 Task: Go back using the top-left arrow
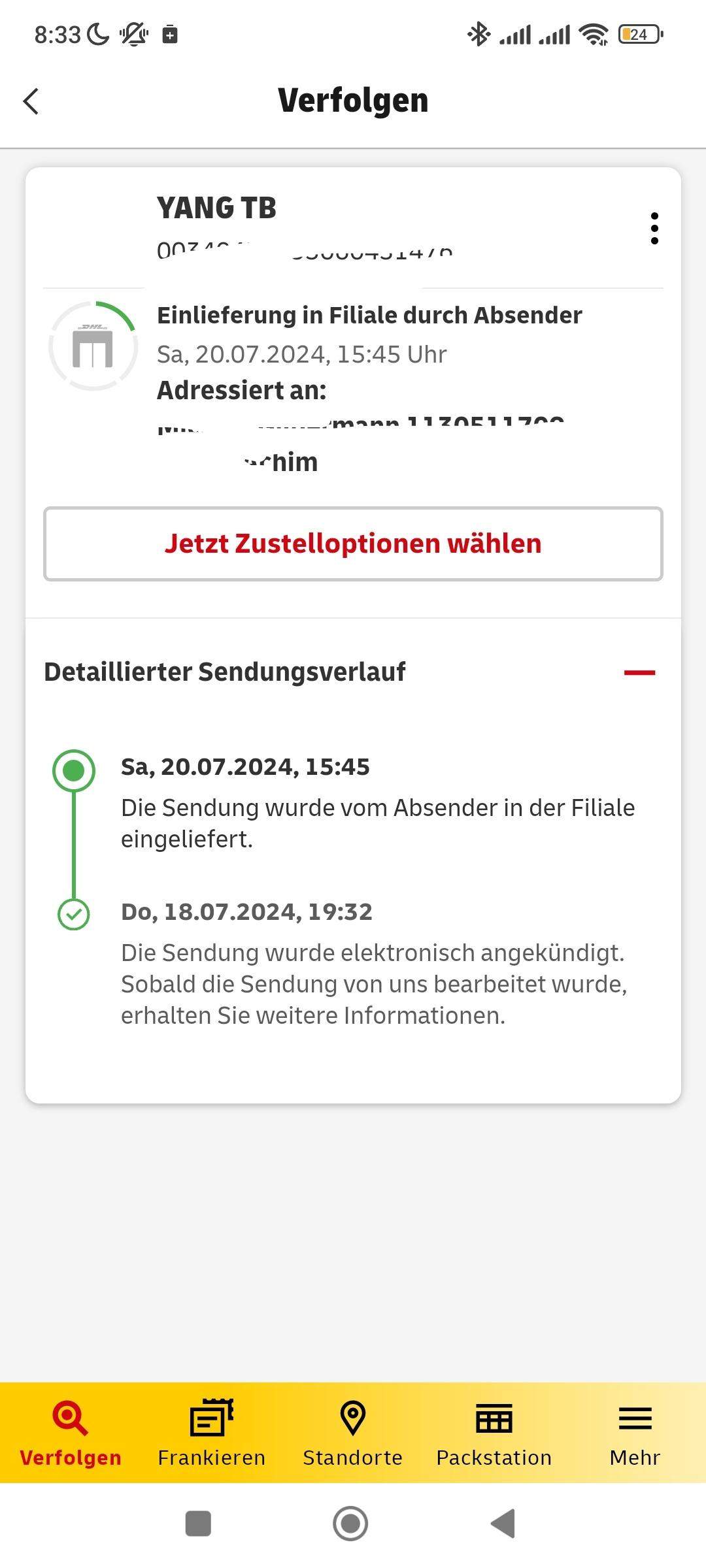(31, 101)
